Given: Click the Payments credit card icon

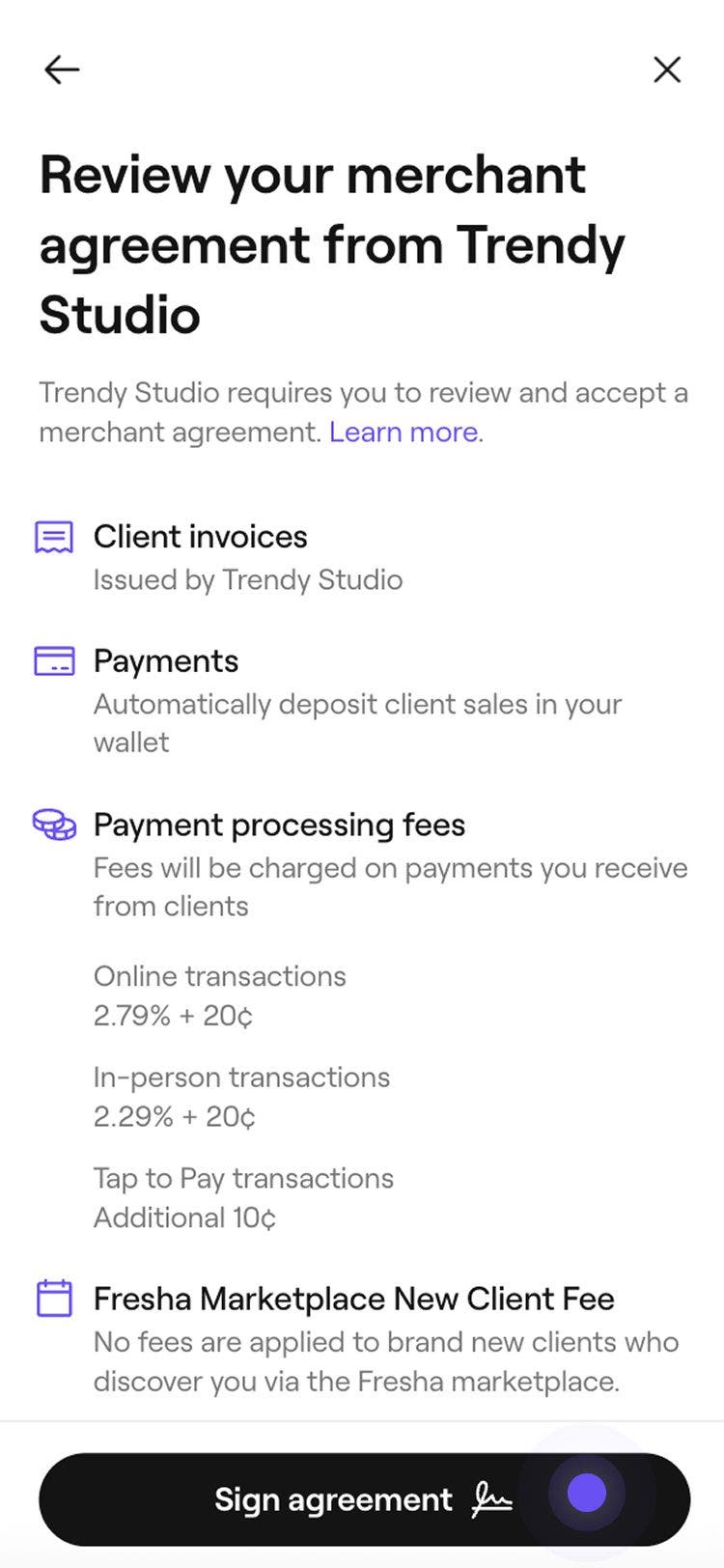Looking at the screenshot, I should [x=54, y=660].
